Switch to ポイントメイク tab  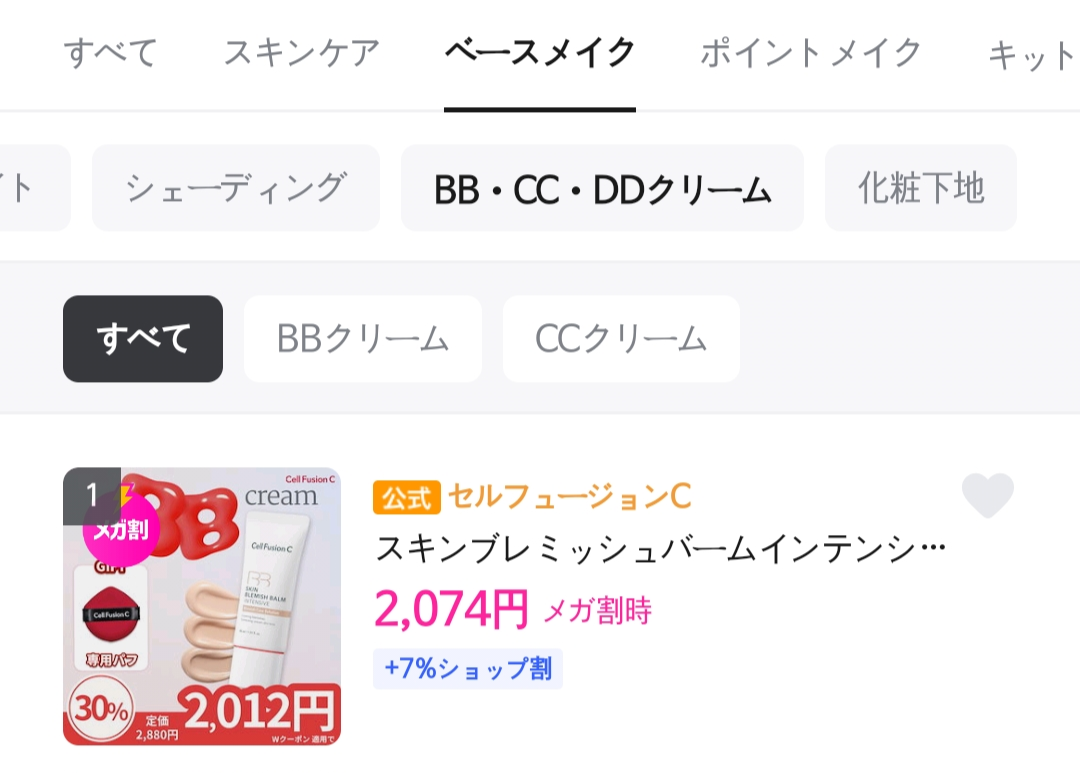point(810,53)
